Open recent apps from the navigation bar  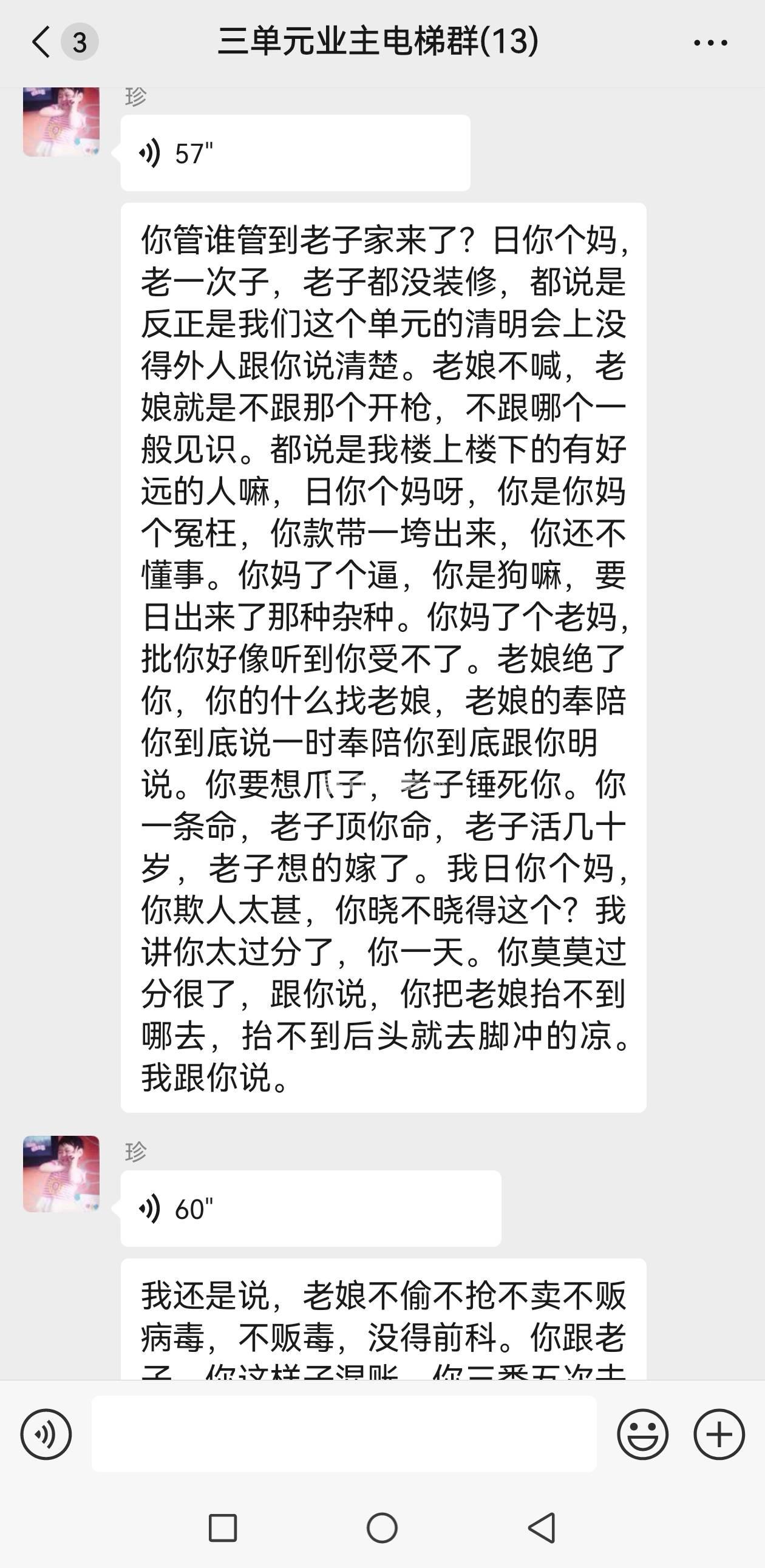223,1528
